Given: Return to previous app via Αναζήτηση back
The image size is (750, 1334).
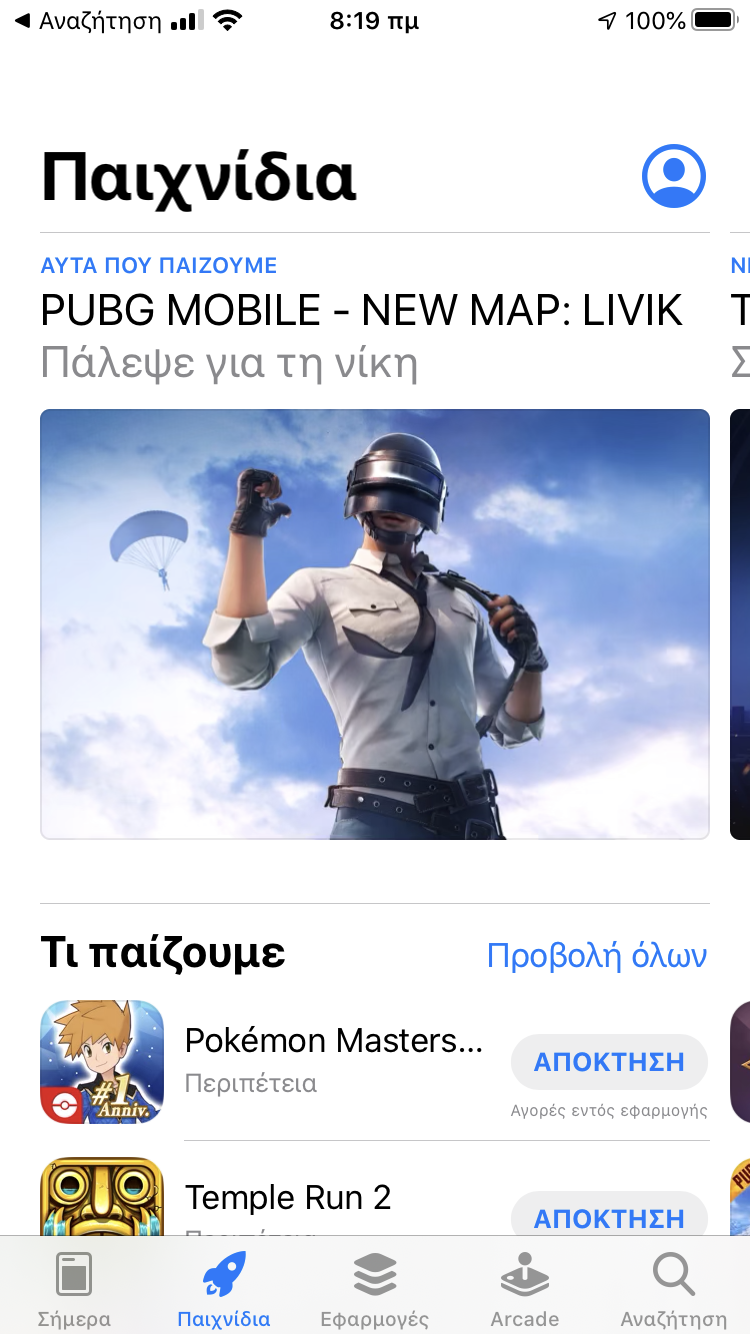Looking at the screenshot, I should click(88, 21).
